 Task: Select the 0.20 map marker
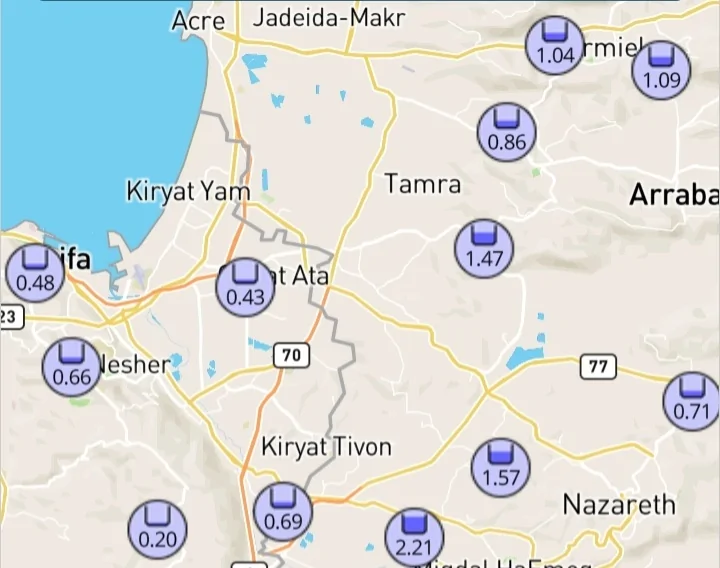pos(158,529)
